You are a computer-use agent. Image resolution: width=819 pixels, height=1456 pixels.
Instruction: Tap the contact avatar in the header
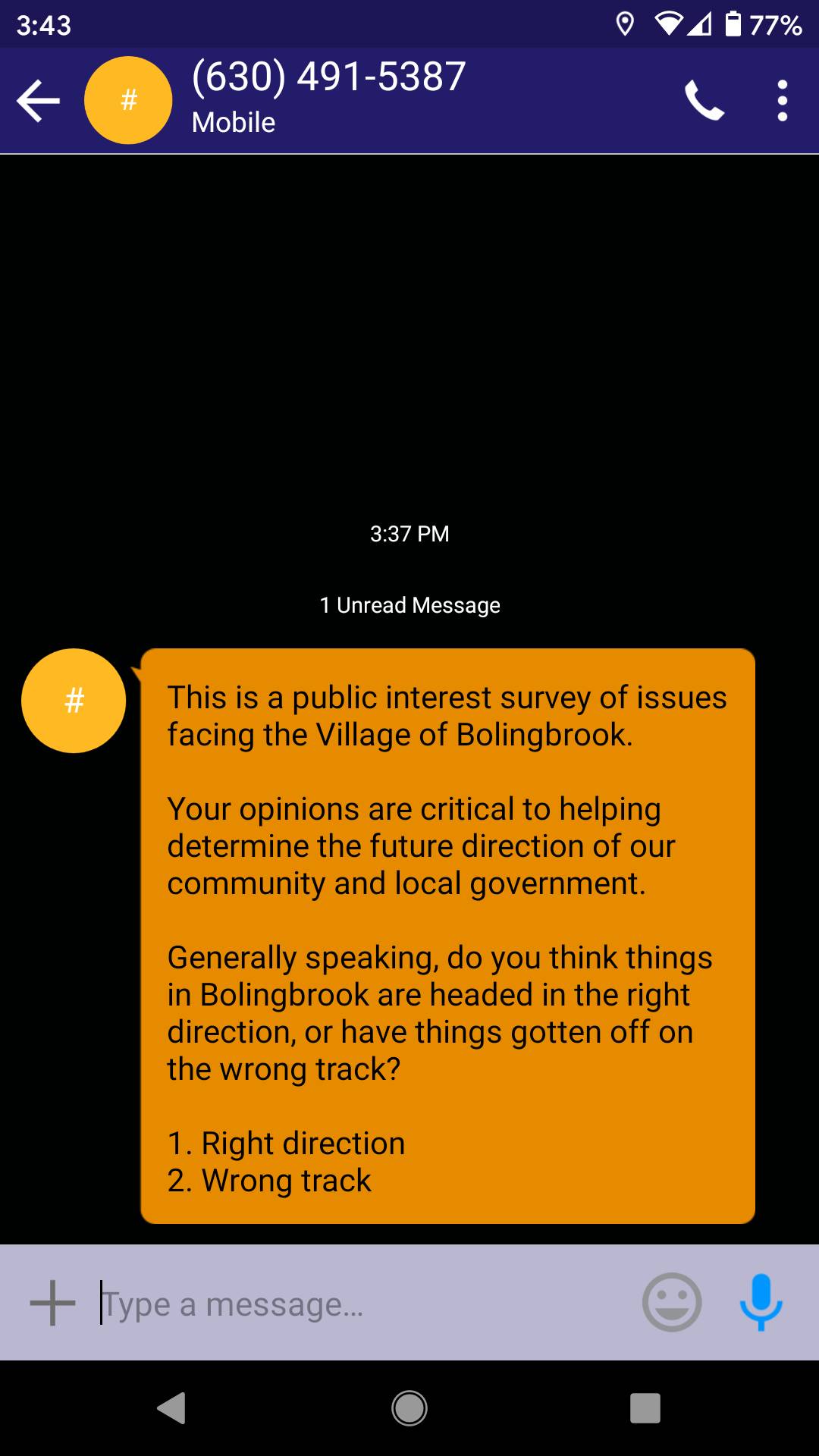pos(127,99)
